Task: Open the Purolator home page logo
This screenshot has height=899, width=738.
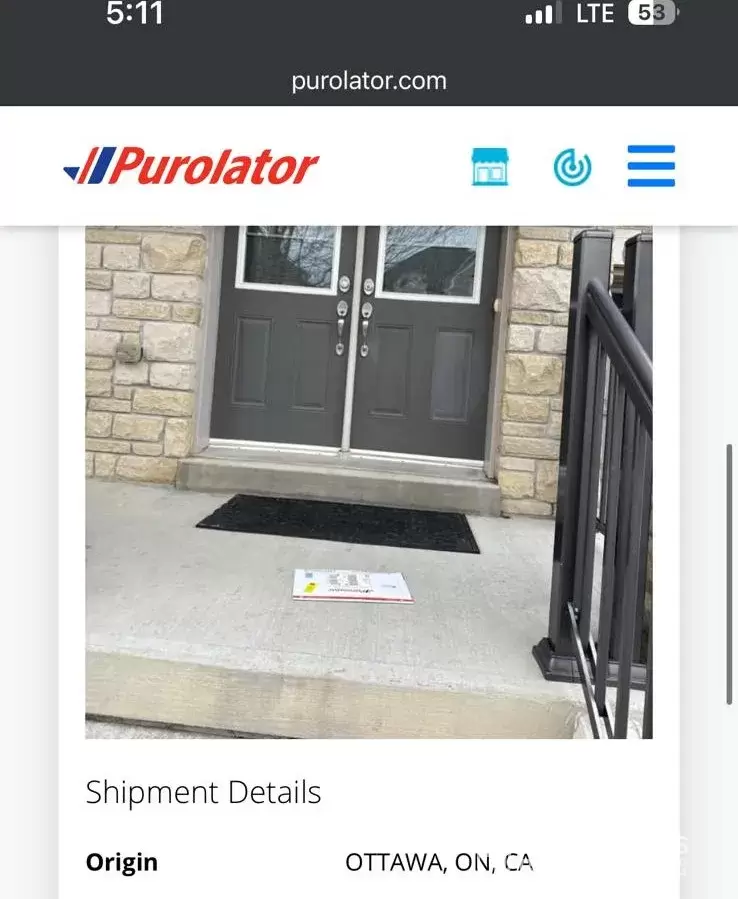Action: [191, 166]
